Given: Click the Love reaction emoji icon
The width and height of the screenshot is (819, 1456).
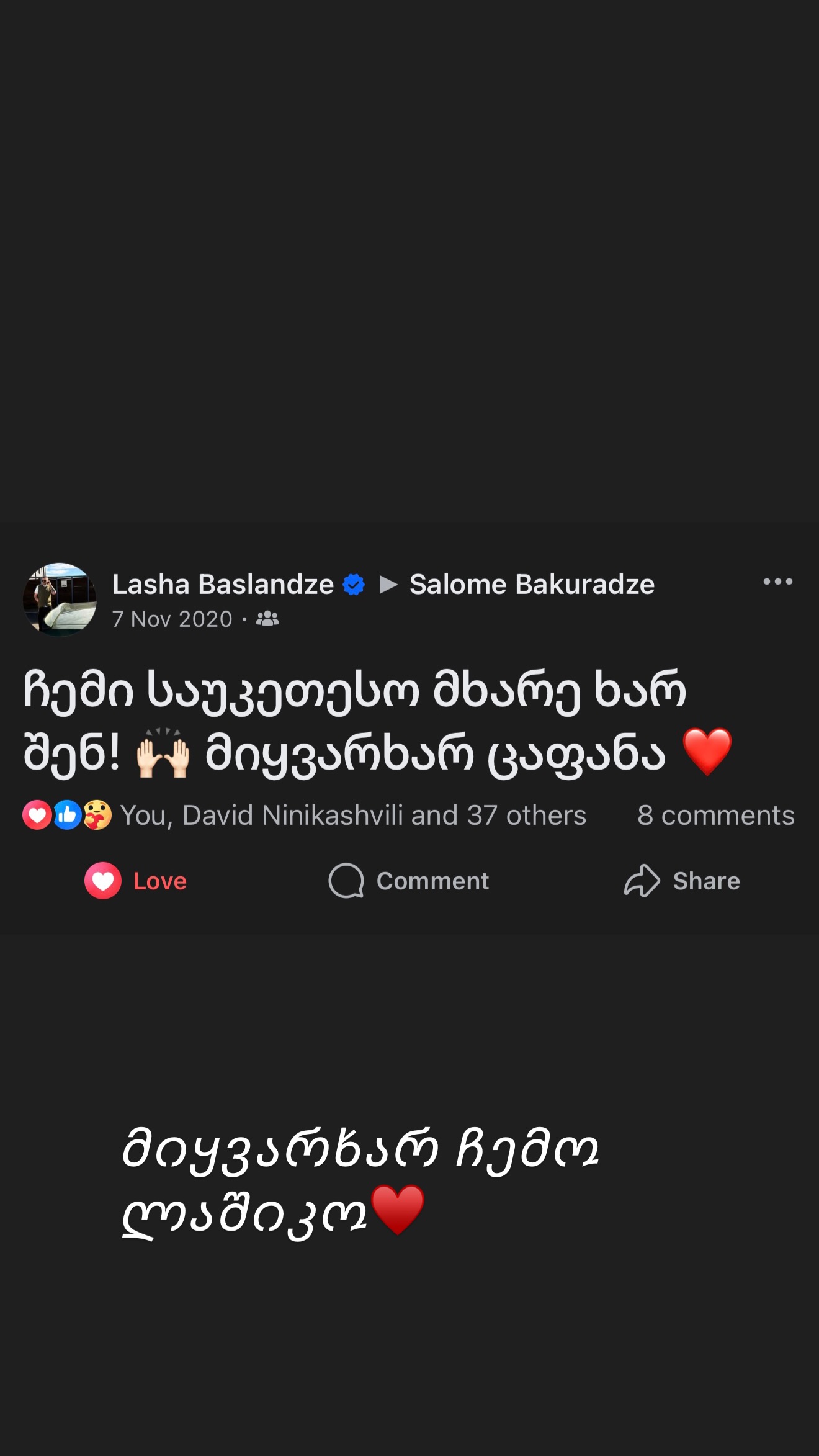Looking at the screenshot, I should (x=37, y=814).
